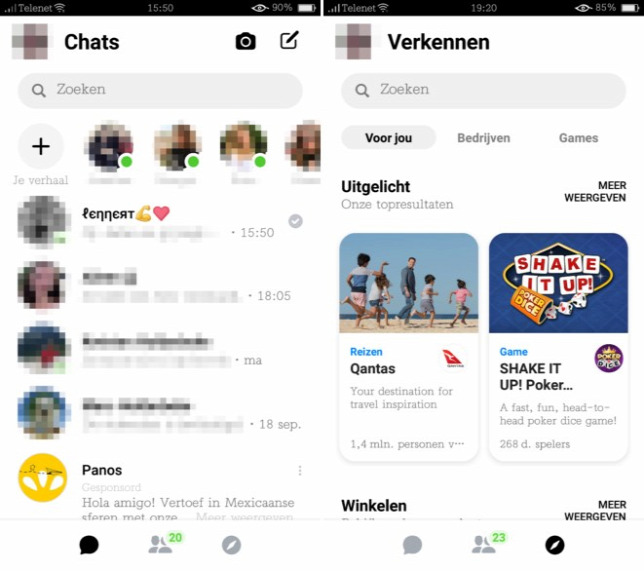This screenshot has height=571, width=644.
Task: Switch to the Games tab
Action: [578, 138]
